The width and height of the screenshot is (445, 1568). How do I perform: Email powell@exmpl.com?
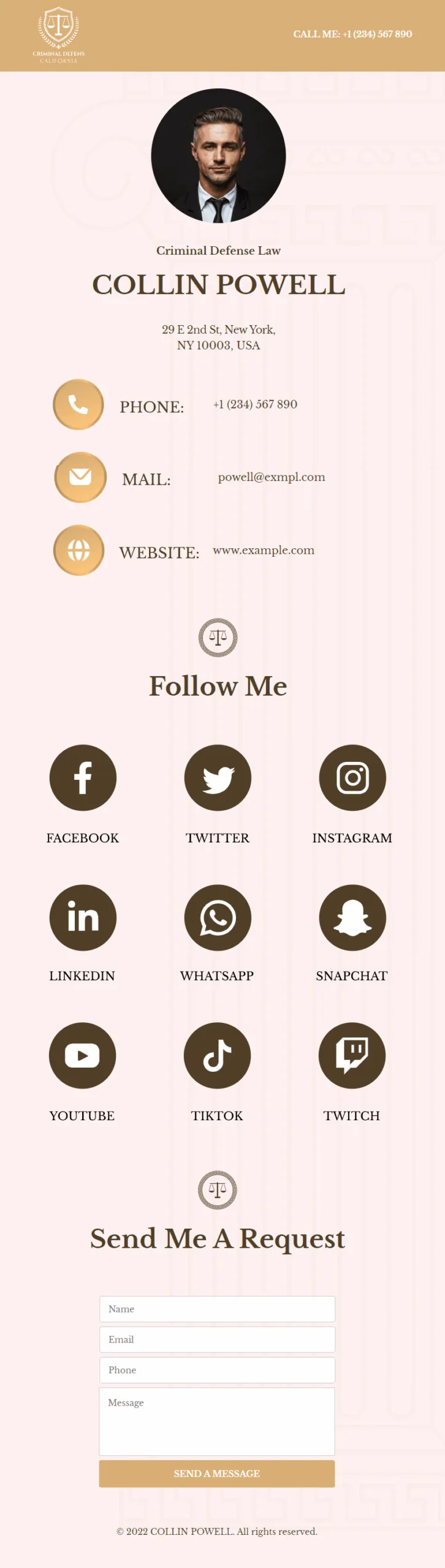(271, 477)
